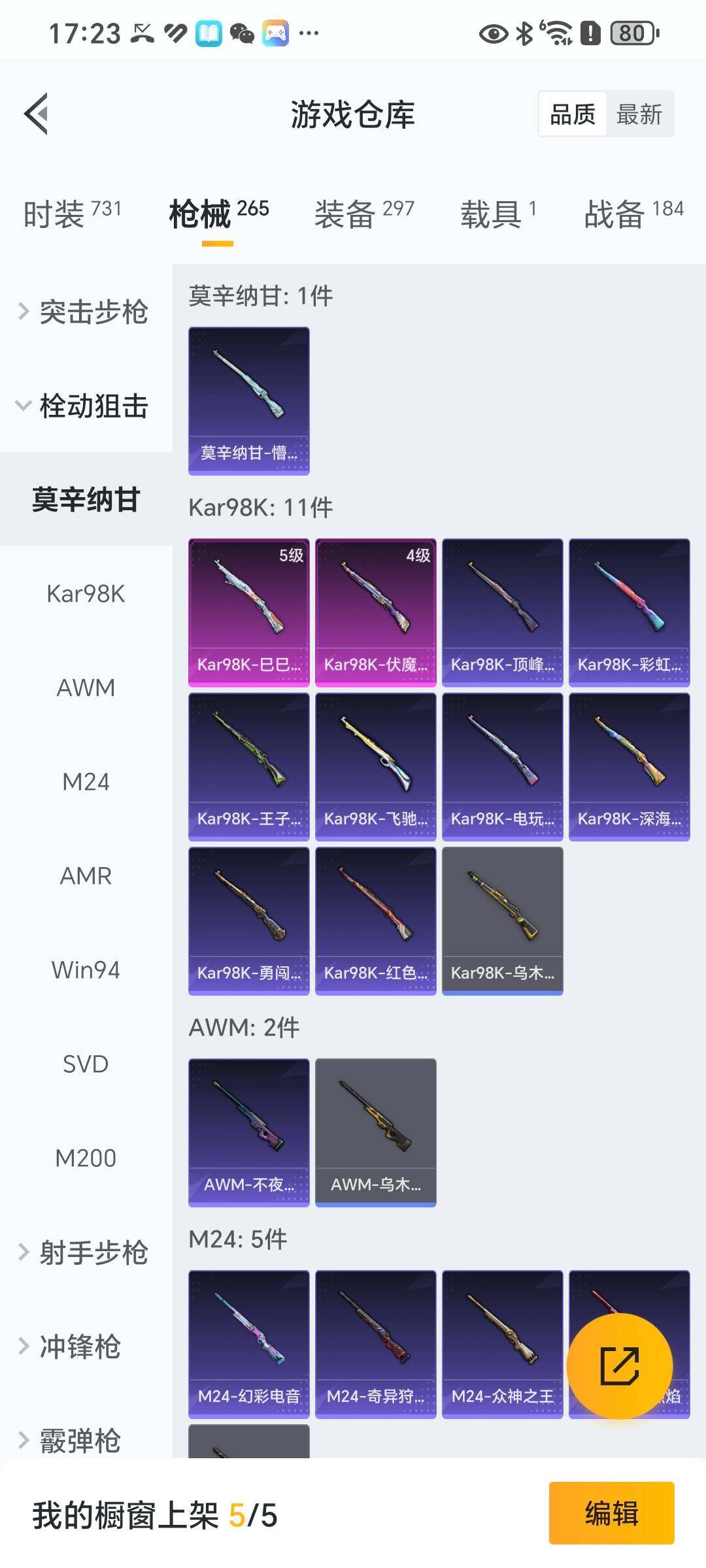Select Win94 in the side list
The height and width of the screenshot is (1568, 706).
86,970
